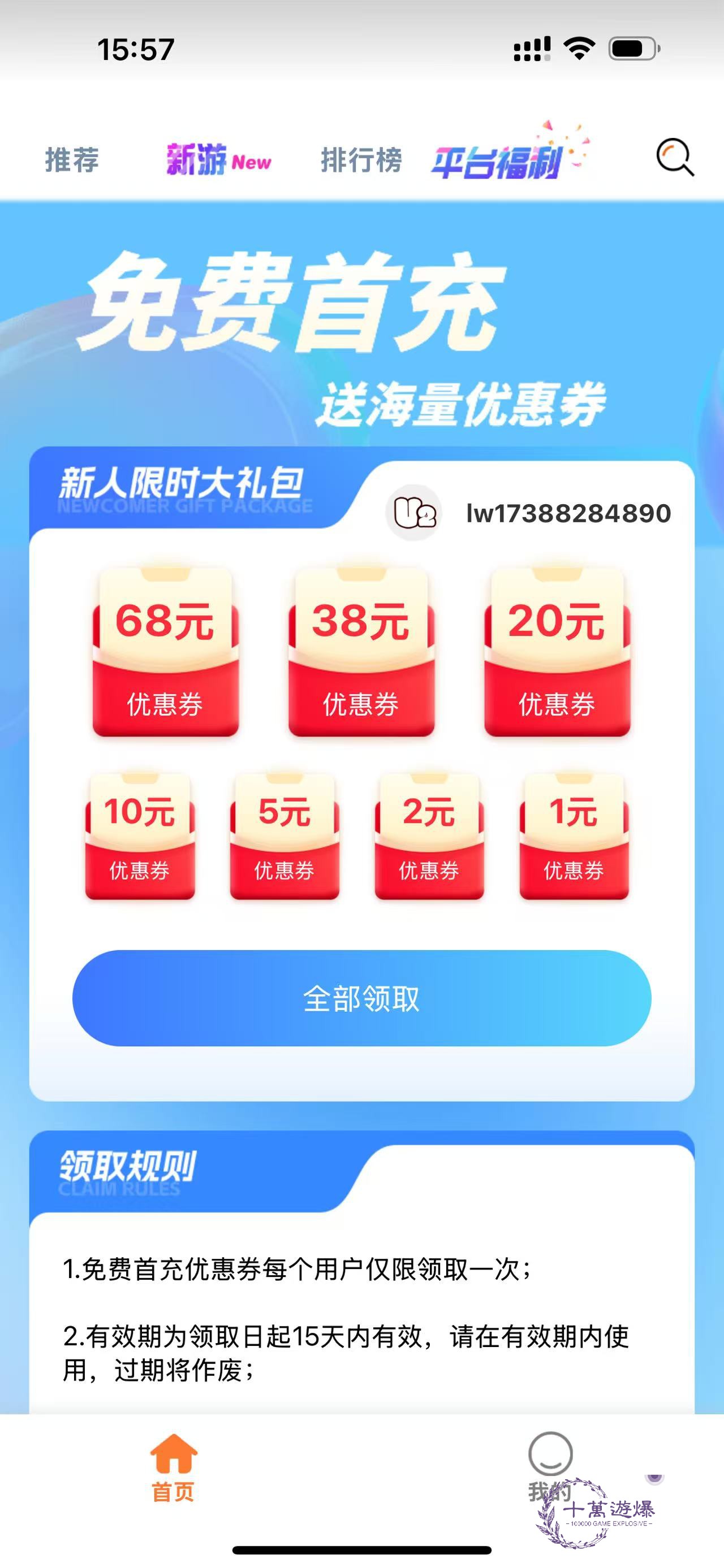
Task: Switch to the 推荐 tab
Action: (x=72, y=160)
